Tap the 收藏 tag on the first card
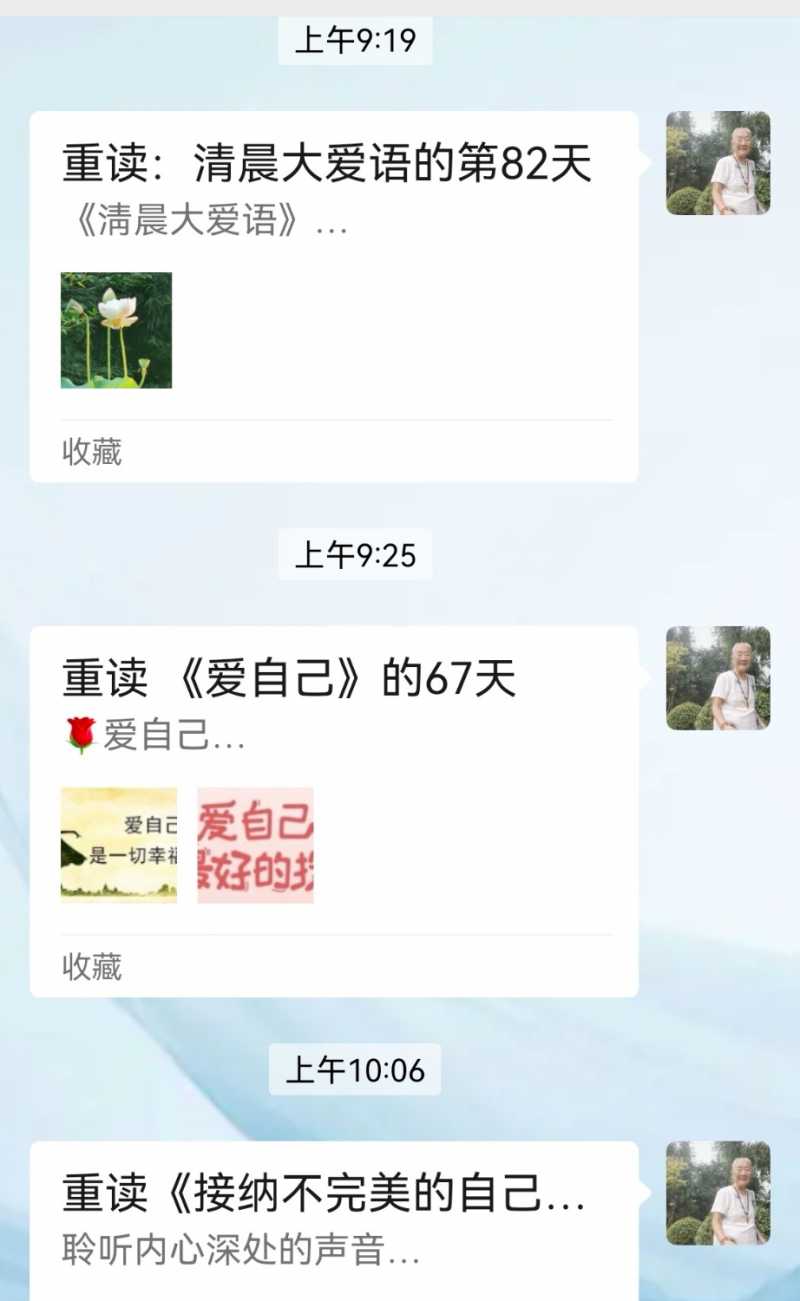Viewport: 800px width, 1301px height. pyautogui.click(x=91, y=453)
